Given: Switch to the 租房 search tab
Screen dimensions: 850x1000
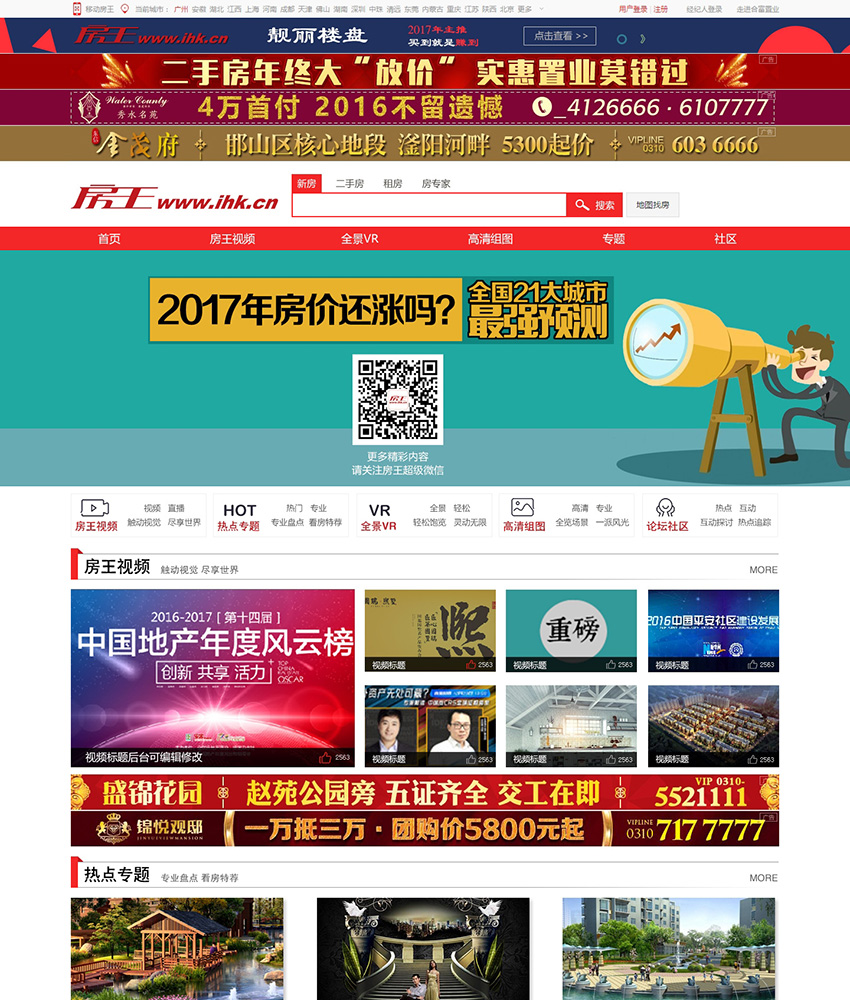Looking at the screenshot, I should [x=392, y=184].
